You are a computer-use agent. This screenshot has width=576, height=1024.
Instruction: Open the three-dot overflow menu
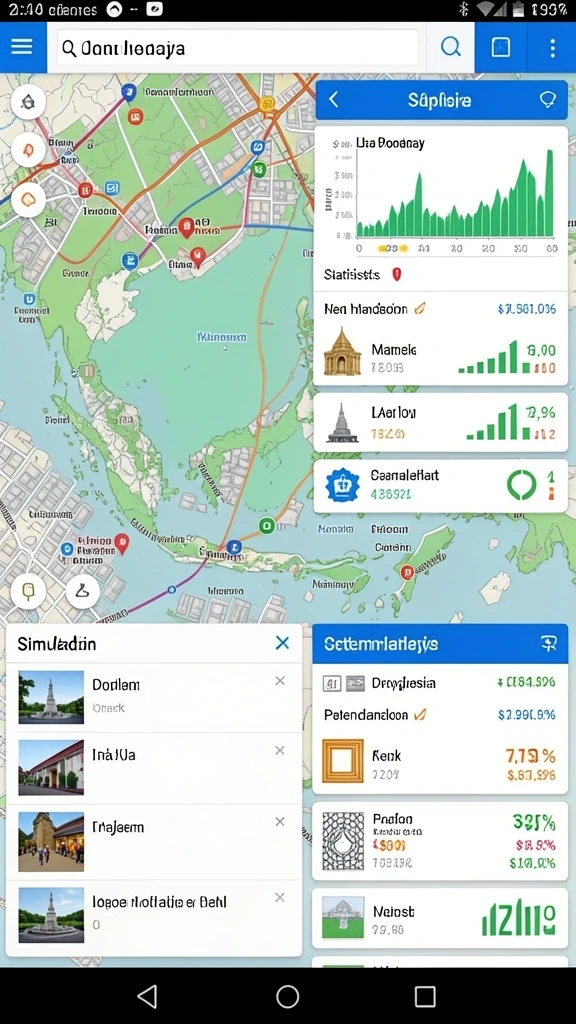pos(552,48)
